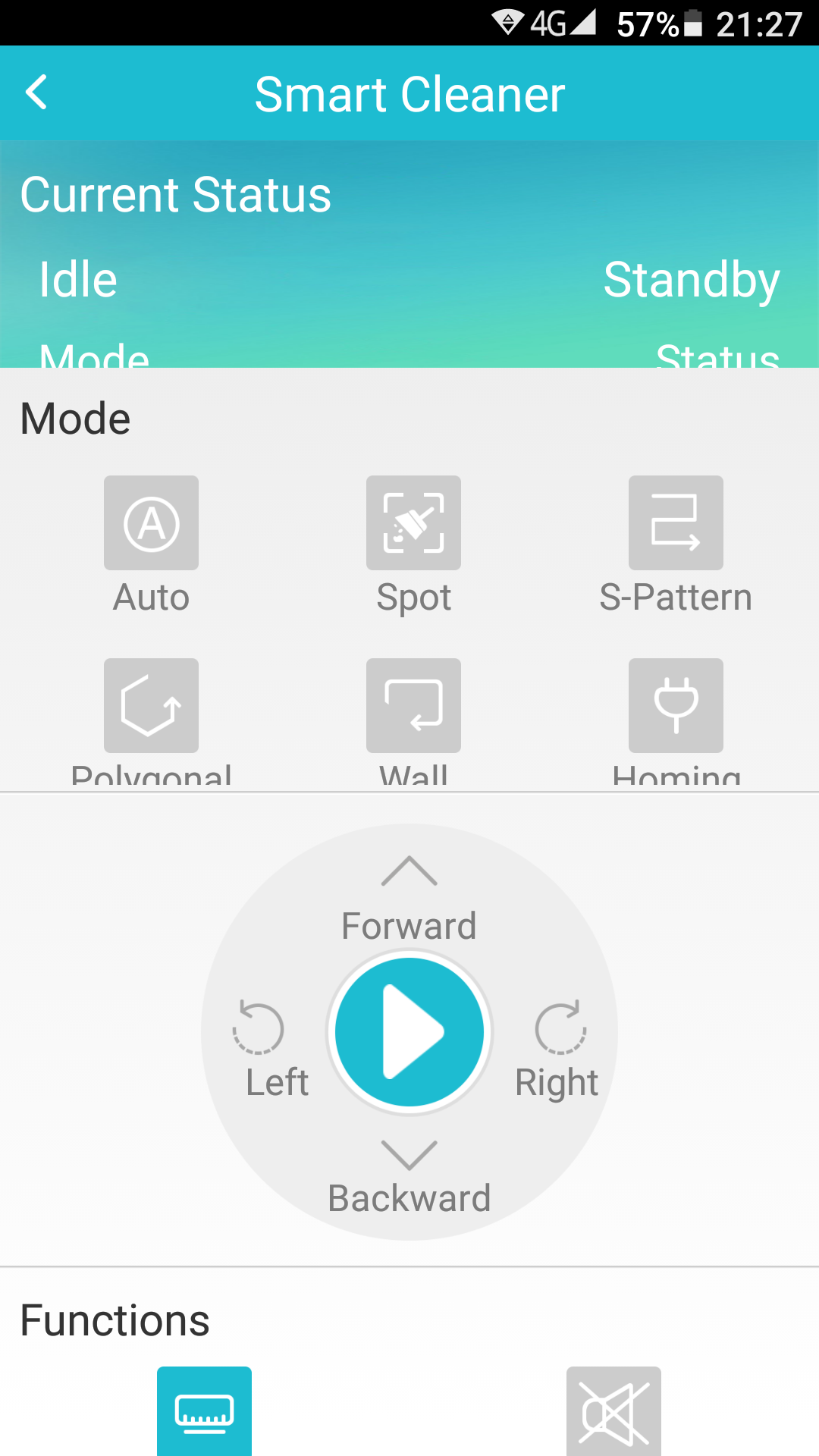
Task: Toggle the mute sound function
Action: point(613,1411)
